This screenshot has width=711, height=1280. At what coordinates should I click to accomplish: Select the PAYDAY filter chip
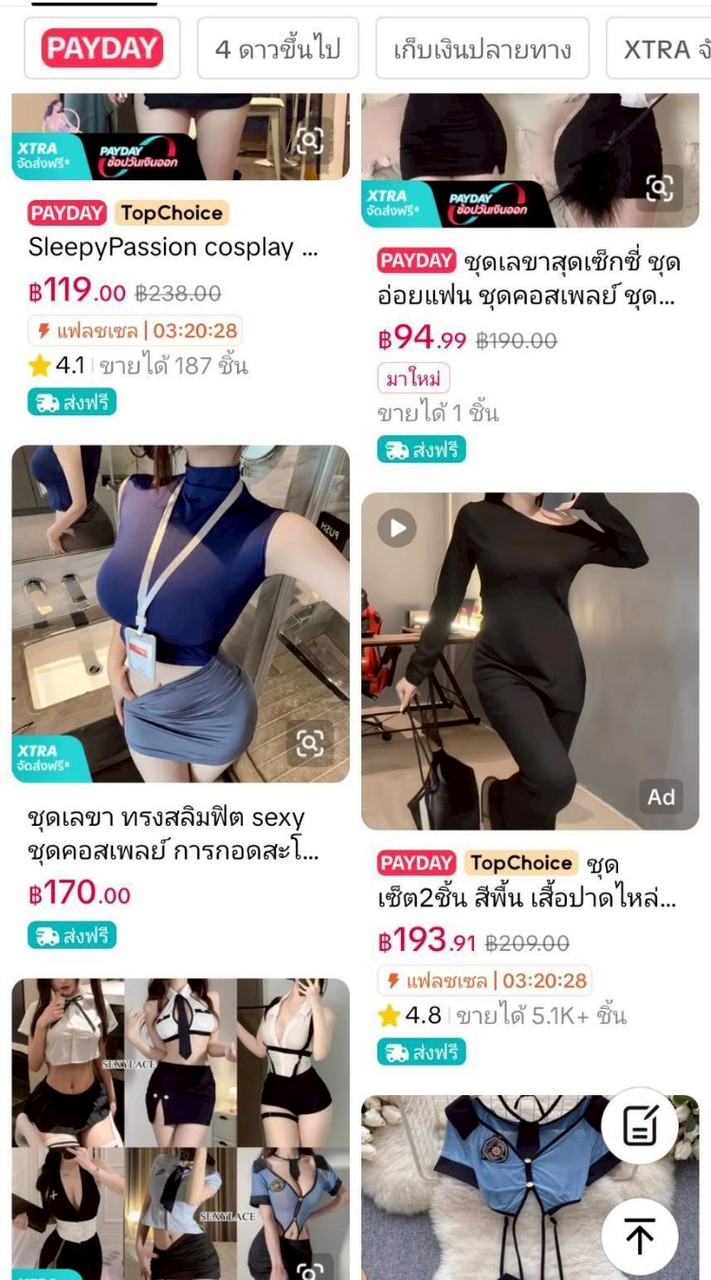pos(102,48)
